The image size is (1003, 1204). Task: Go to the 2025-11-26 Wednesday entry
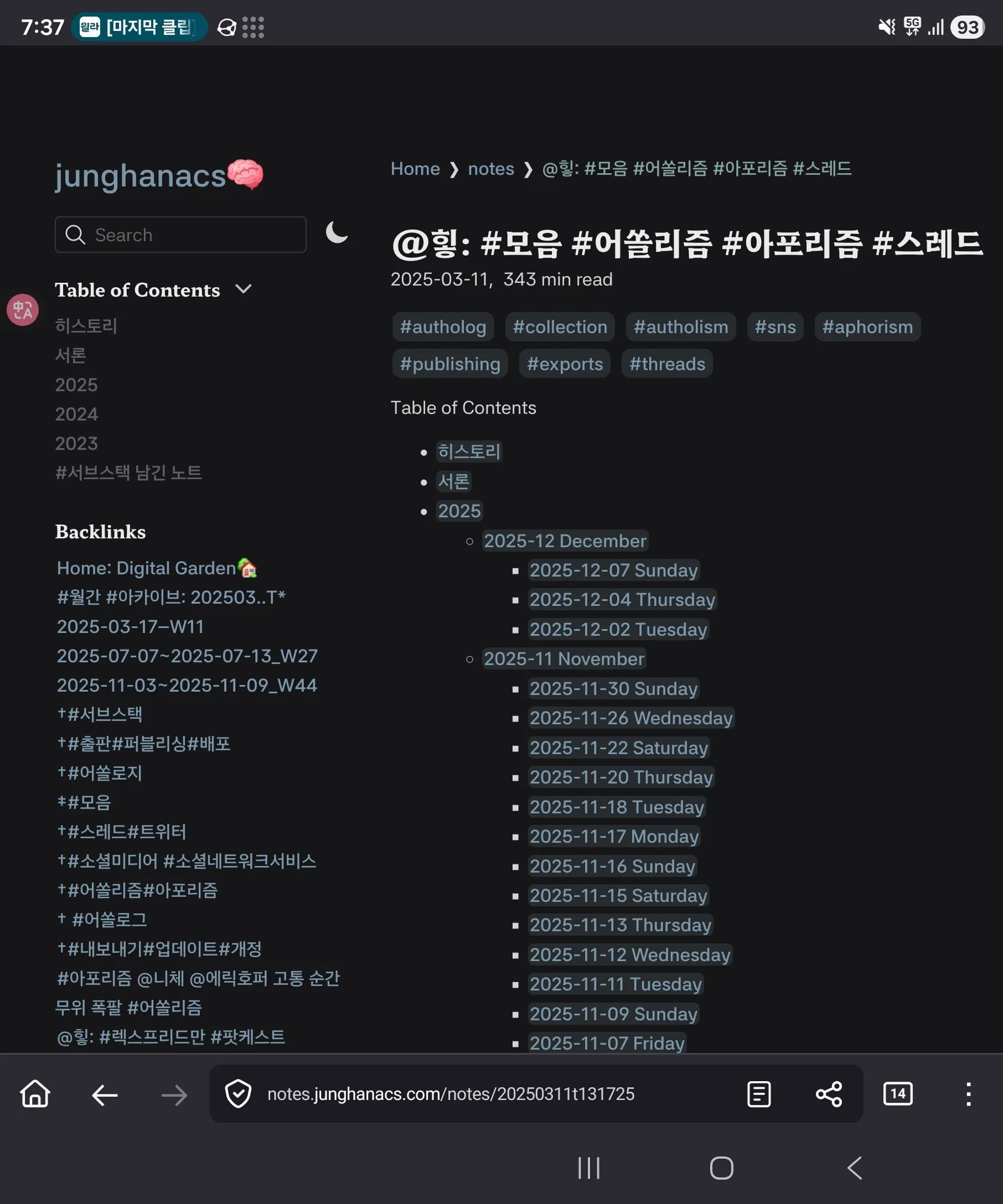[630, 718]
